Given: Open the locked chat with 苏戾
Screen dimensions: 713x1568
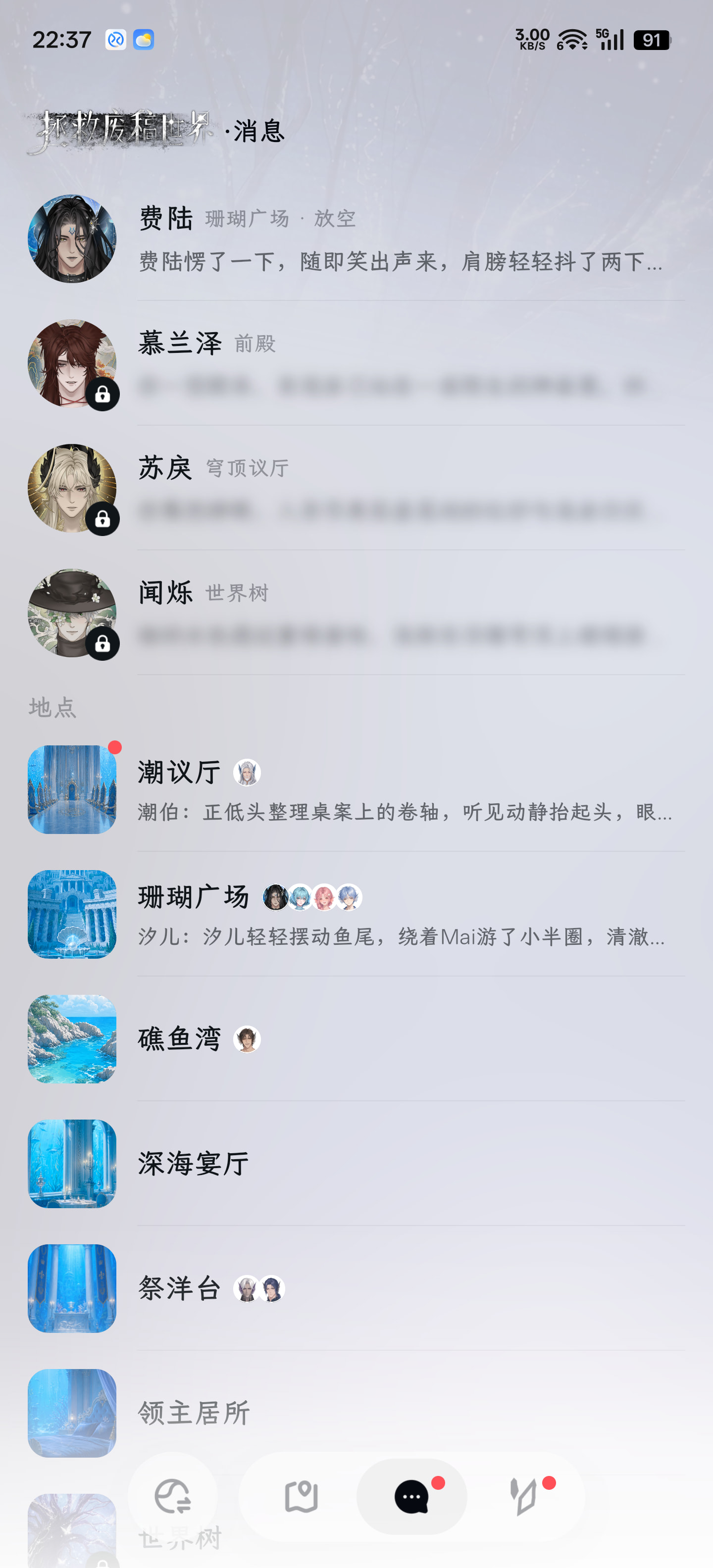Looking at the screenshot, I should (x=356, y=488).
